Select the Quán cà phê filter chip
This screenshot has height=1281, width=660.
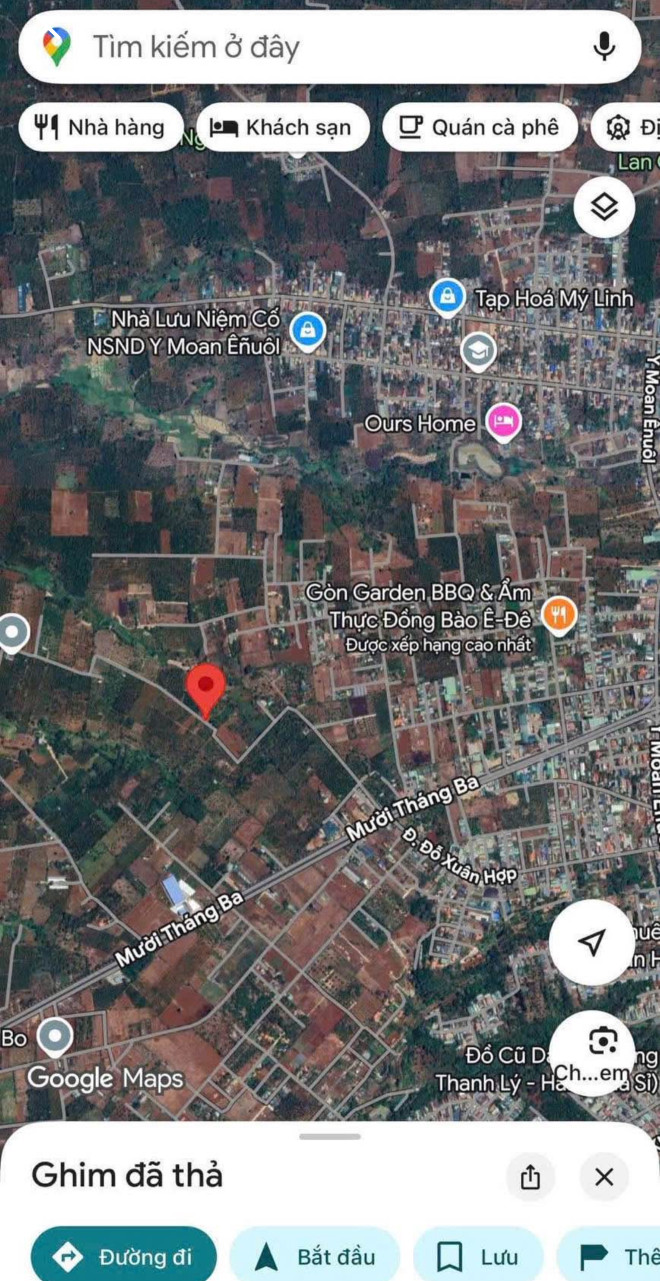(x=480, y=128)
